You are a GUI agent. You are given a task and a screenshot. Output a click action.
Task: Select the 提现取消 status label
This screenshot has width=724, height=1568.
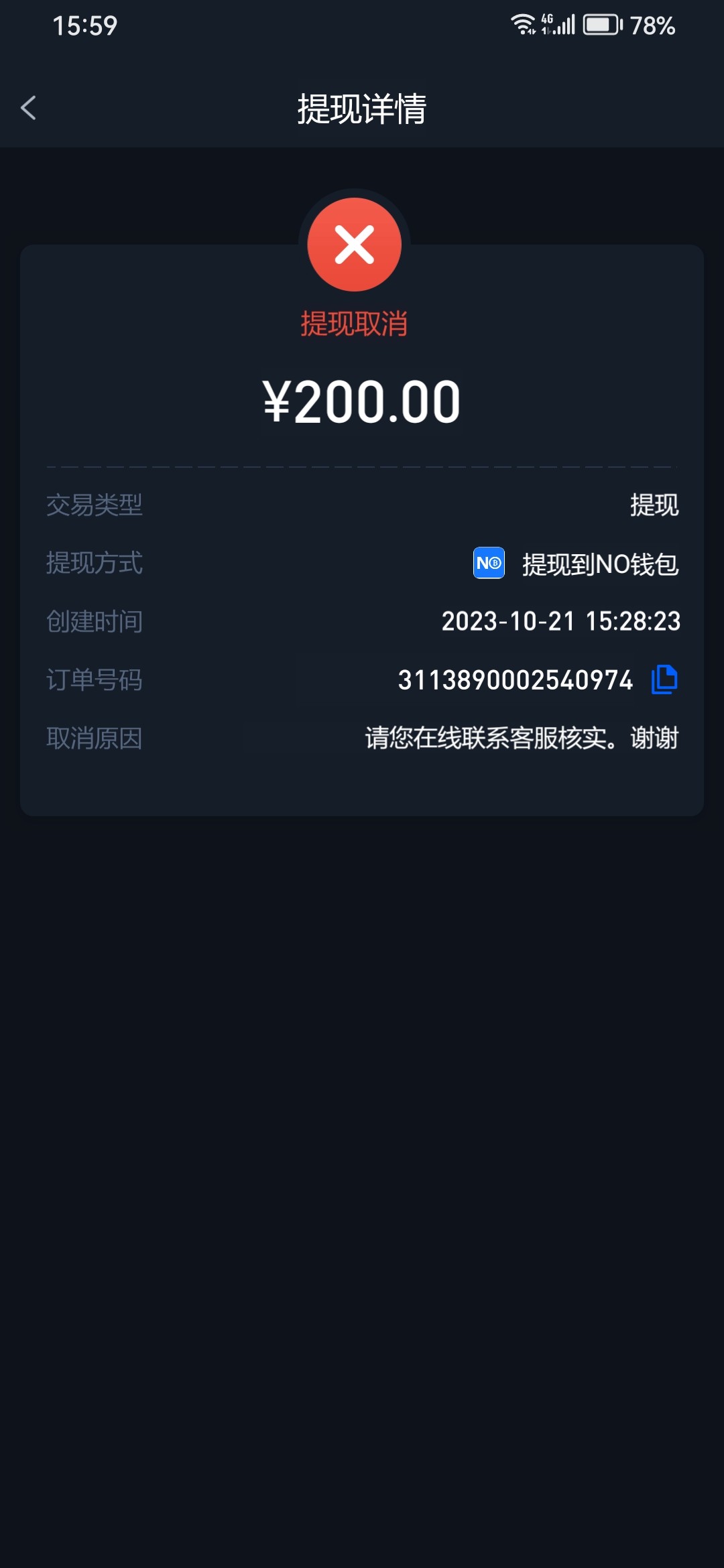[x=354, y=324]
